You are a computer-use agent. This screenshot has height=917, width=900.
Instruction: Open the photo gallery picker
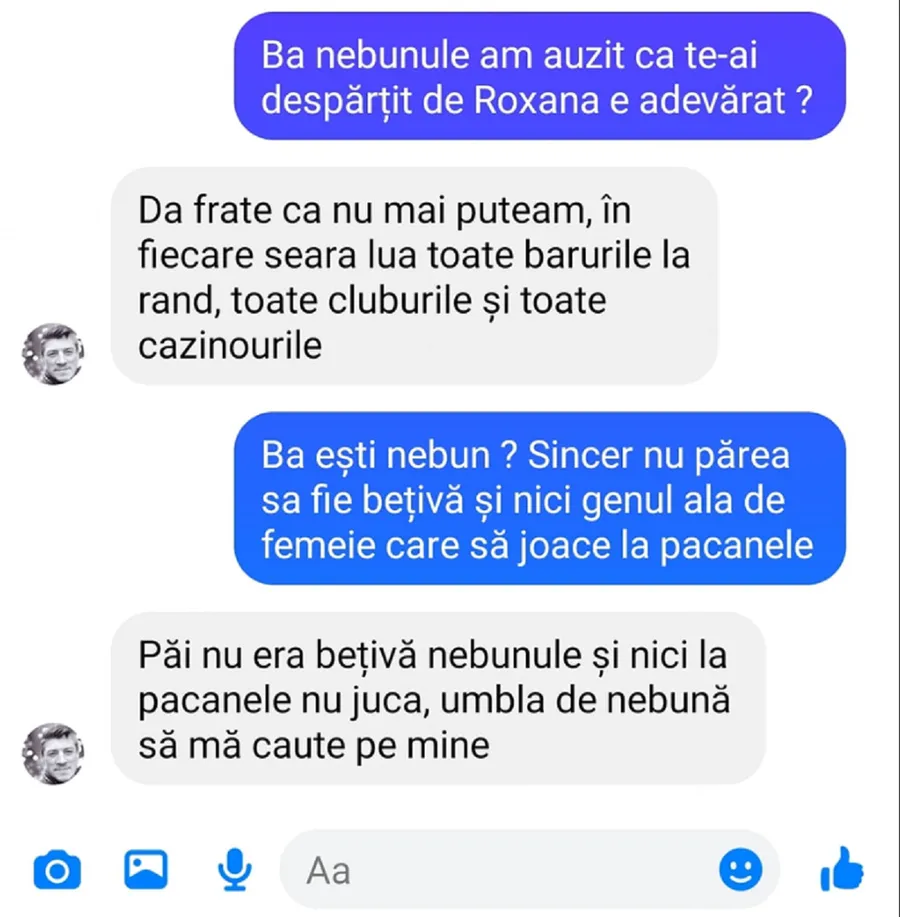[x=146, y=869]
